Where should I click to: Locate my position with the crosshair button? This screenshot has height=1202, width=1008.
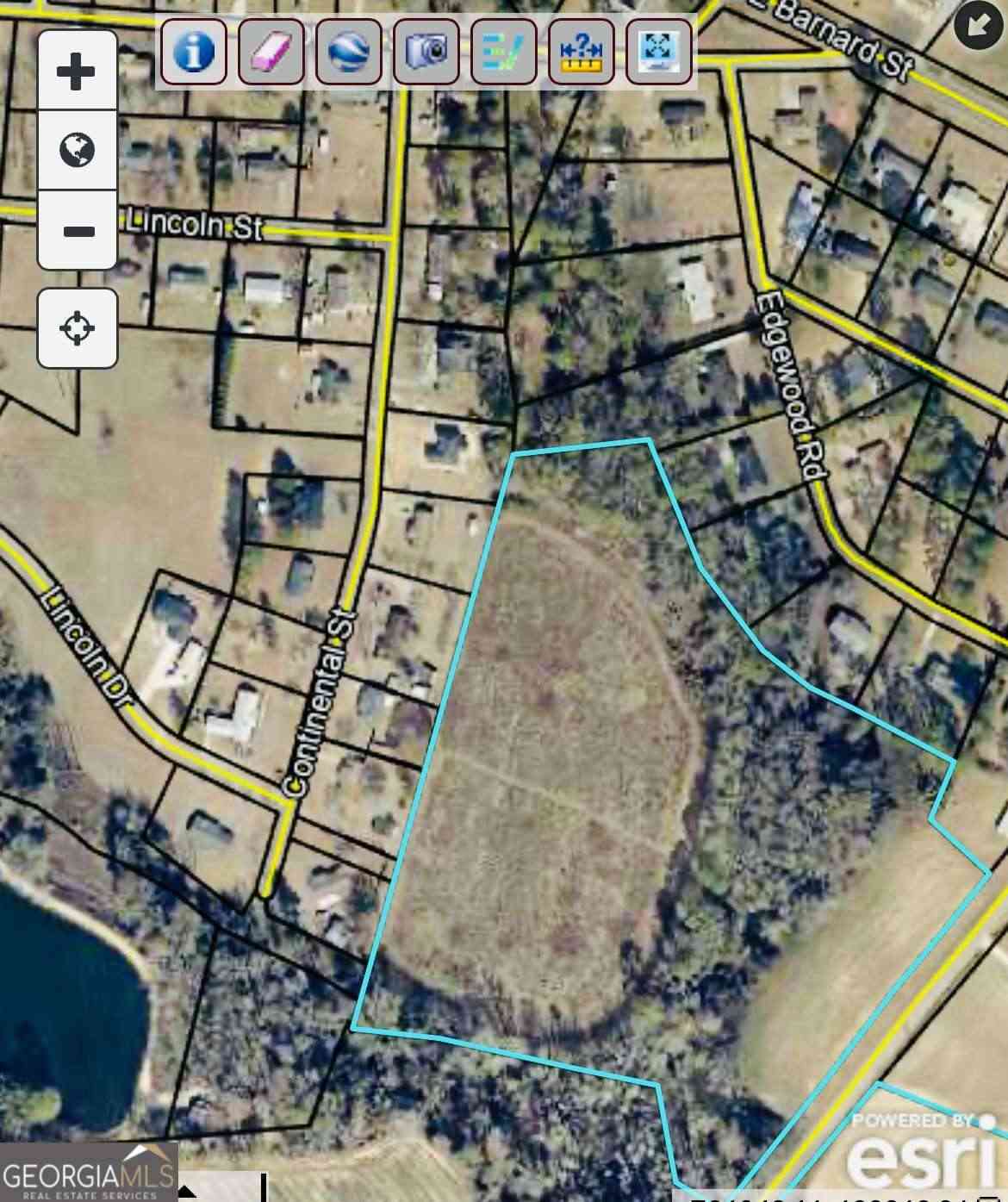pyautogui.click(x=78, y=328)
